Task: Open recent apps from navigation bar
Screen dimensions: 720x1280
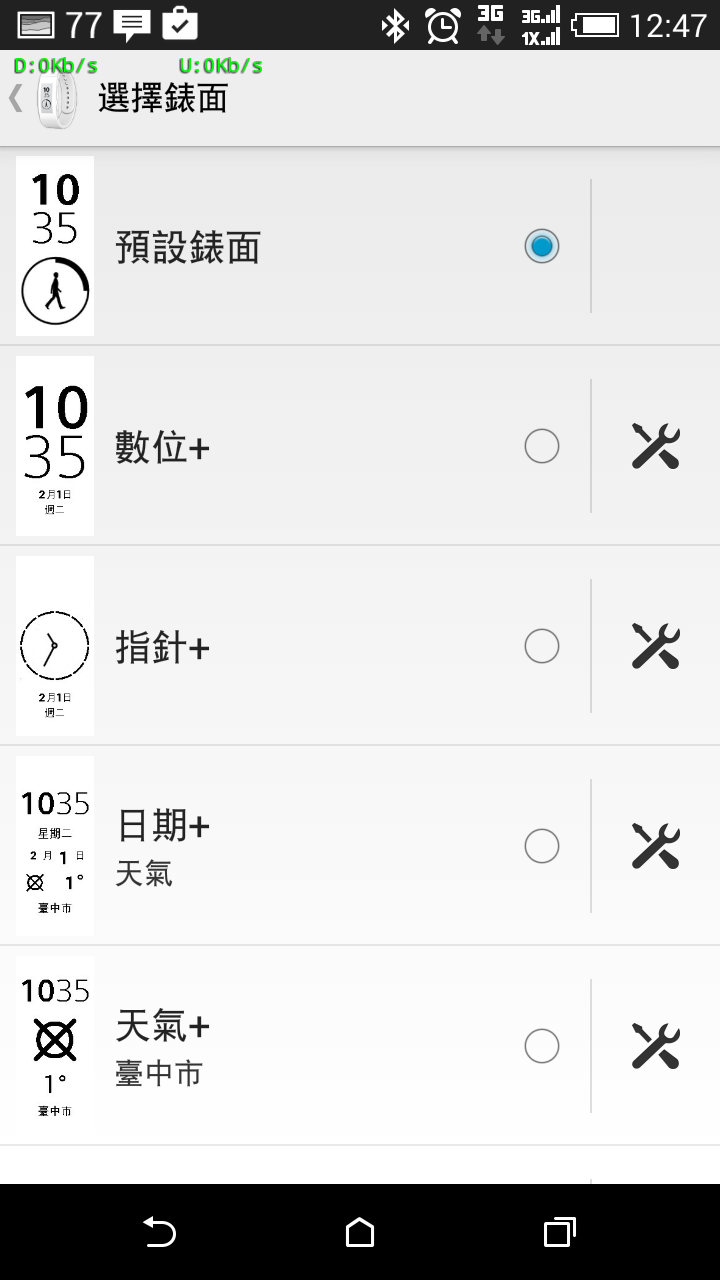Action: (x=560, y=1233)
